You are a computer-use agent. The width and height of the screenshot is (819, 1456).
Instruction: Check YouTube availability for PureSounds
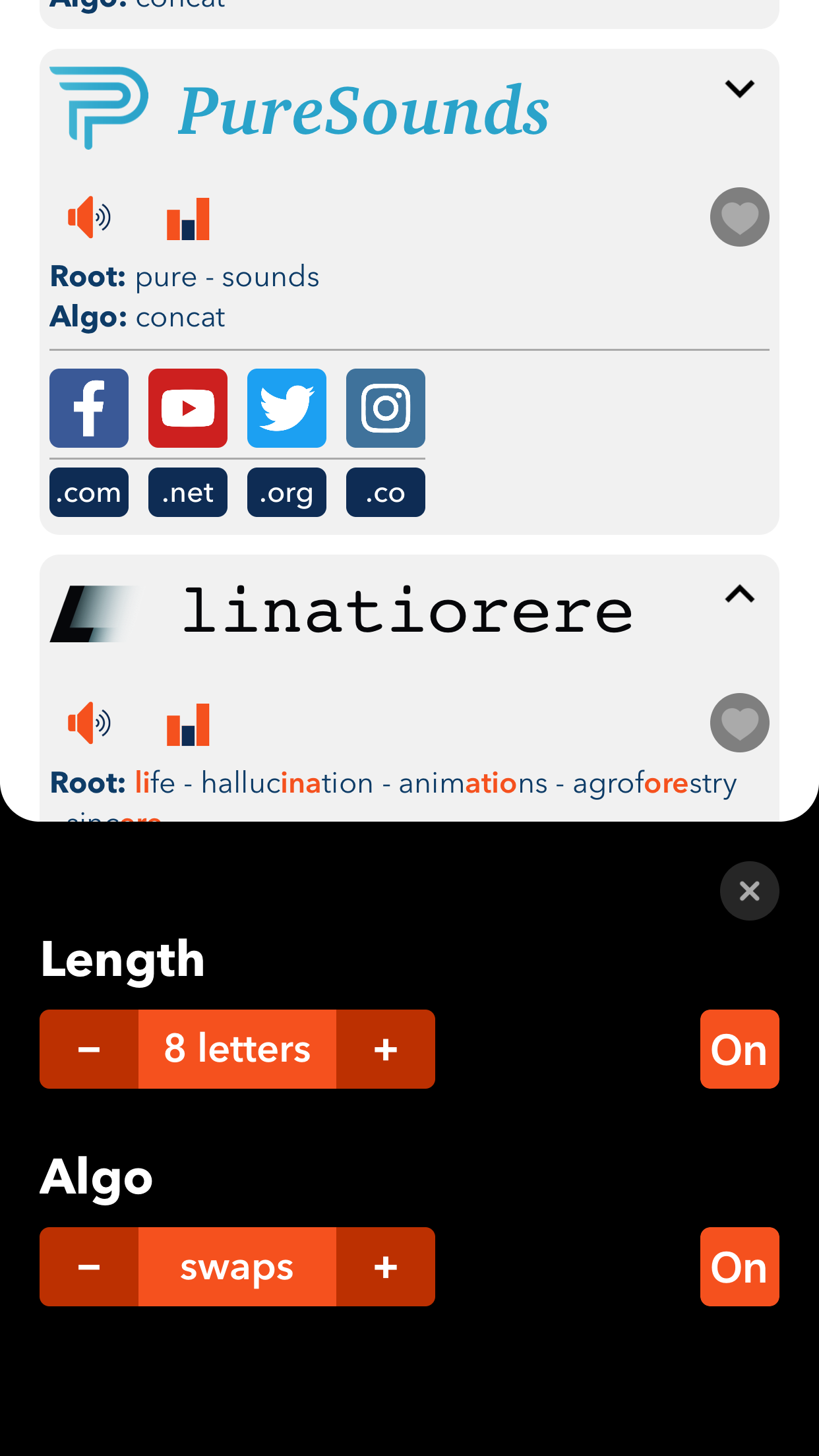(188, 408)
